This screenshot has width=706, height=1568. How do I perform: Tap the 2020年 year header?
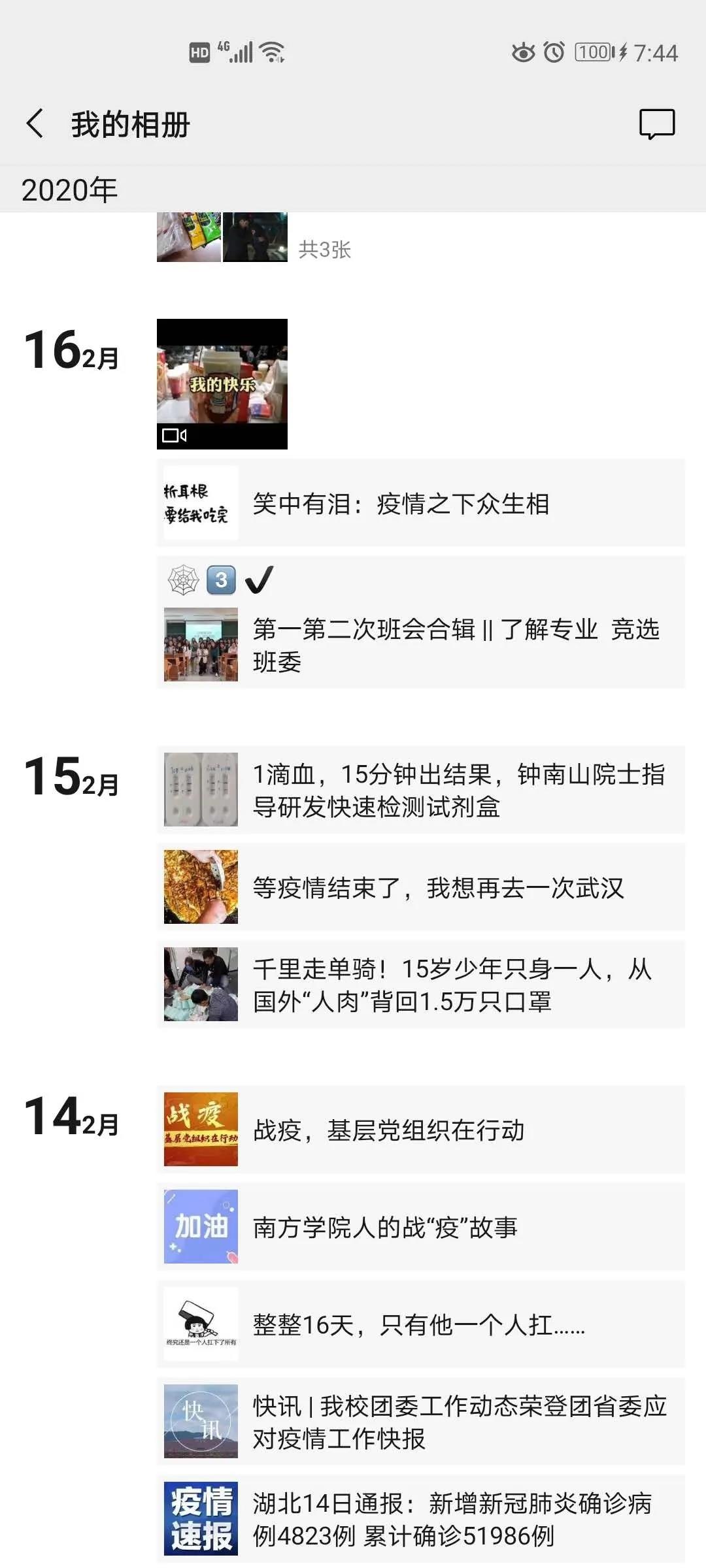(x=69, y=190)
